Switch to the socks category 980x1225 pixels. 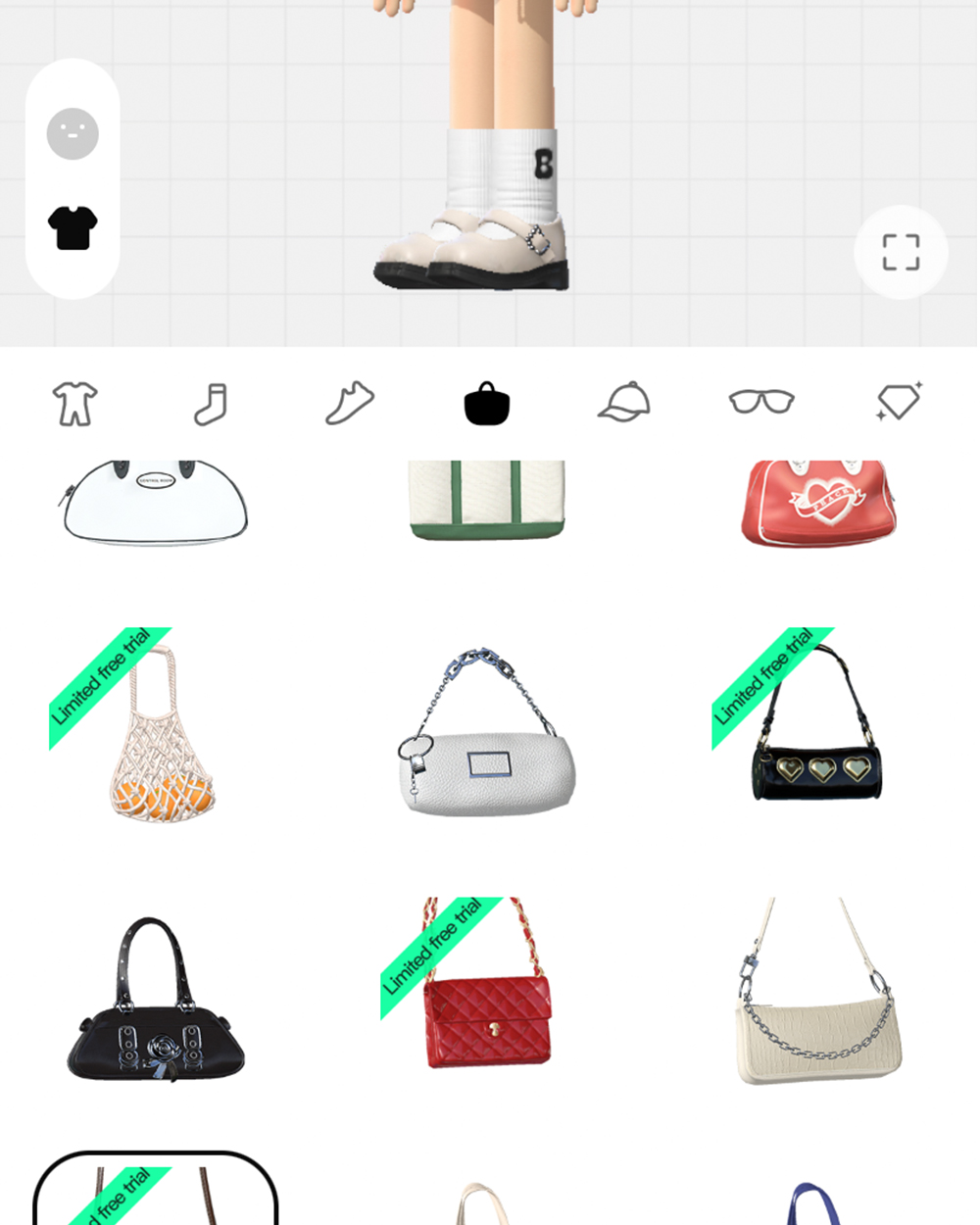click(x=211, y=403)
